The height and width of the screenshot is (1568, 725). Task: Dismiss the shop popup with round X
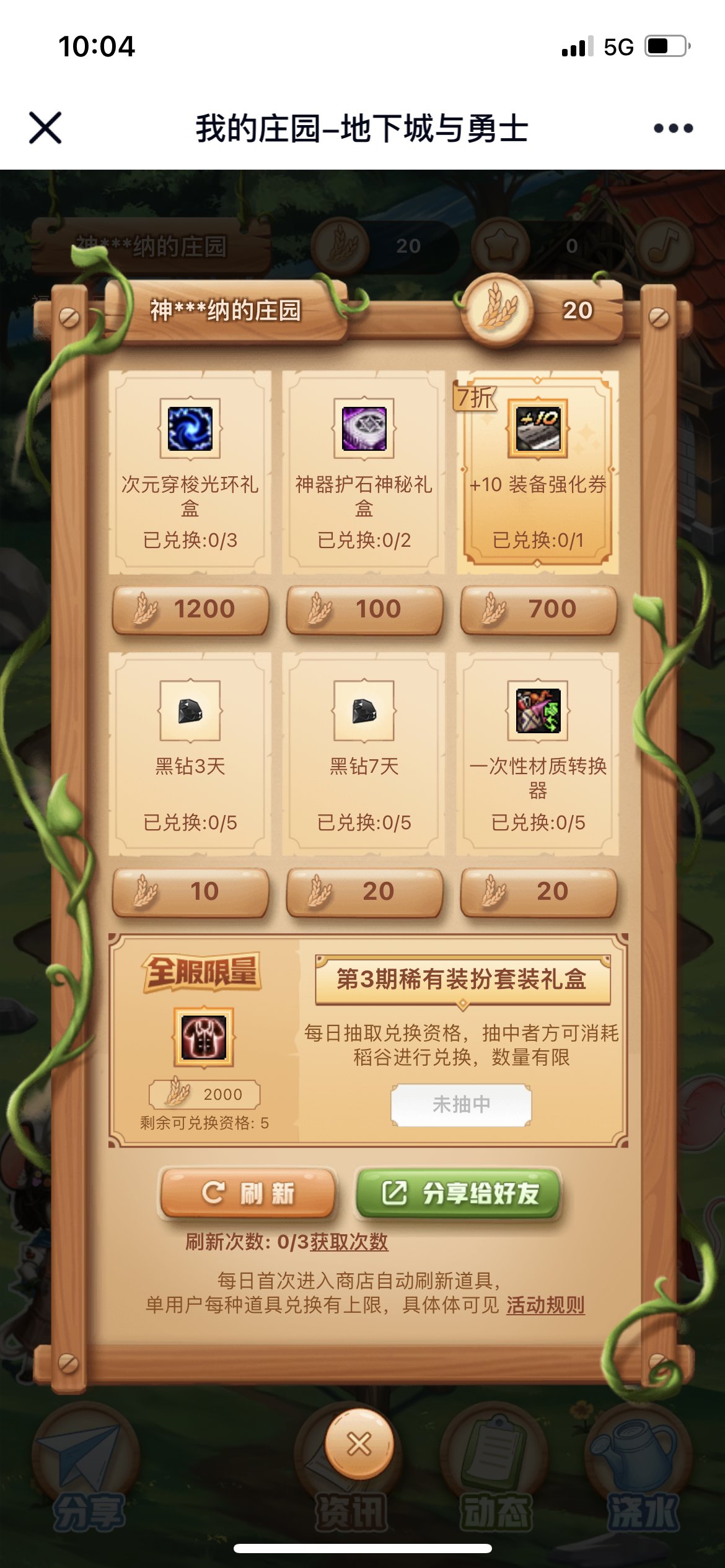[359, 1444]
